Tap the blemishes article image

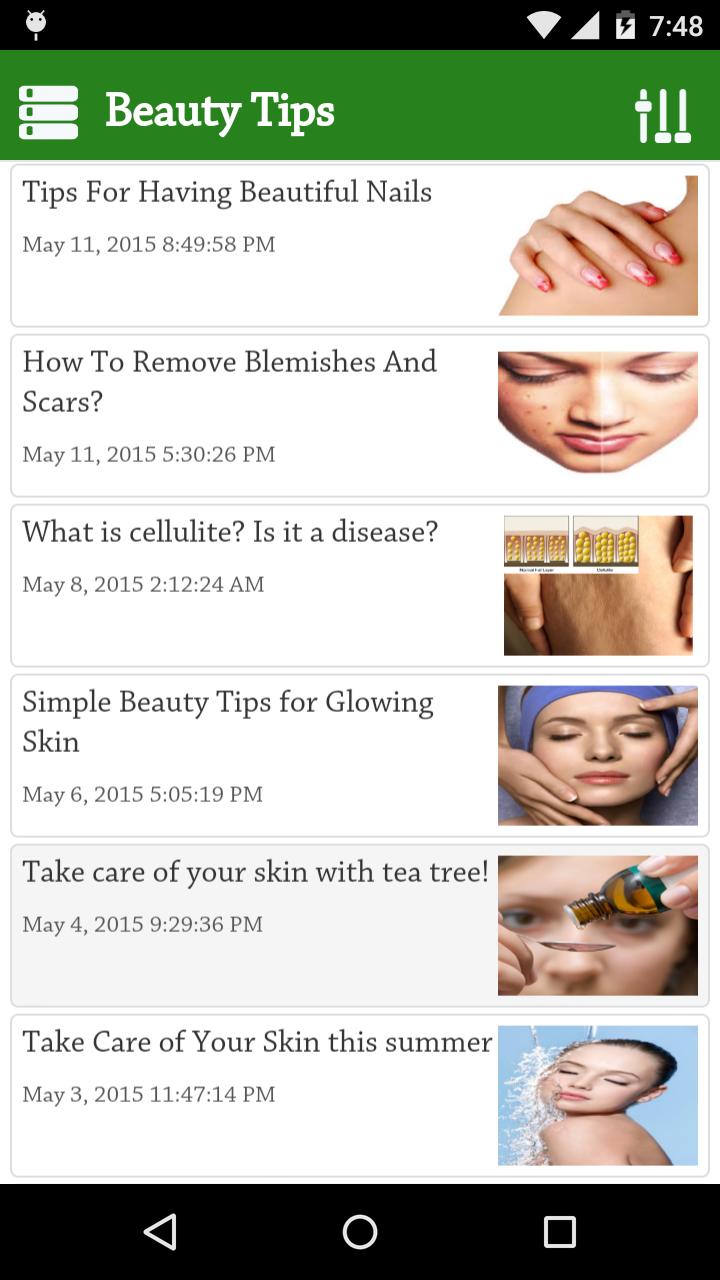(597, 414)
